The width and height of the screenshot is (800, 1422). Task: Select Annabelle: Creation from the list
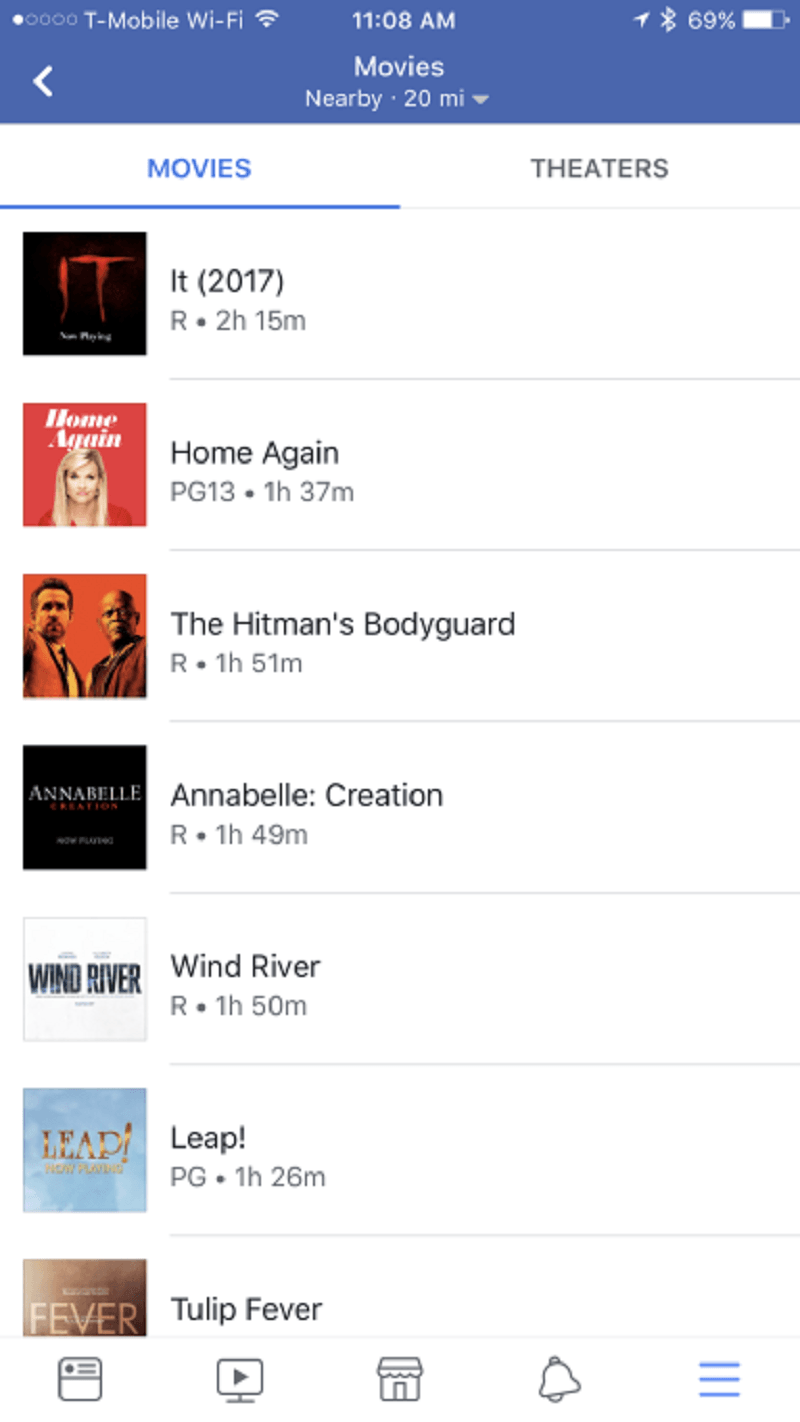pyautogui.click(x=400, y=808)
